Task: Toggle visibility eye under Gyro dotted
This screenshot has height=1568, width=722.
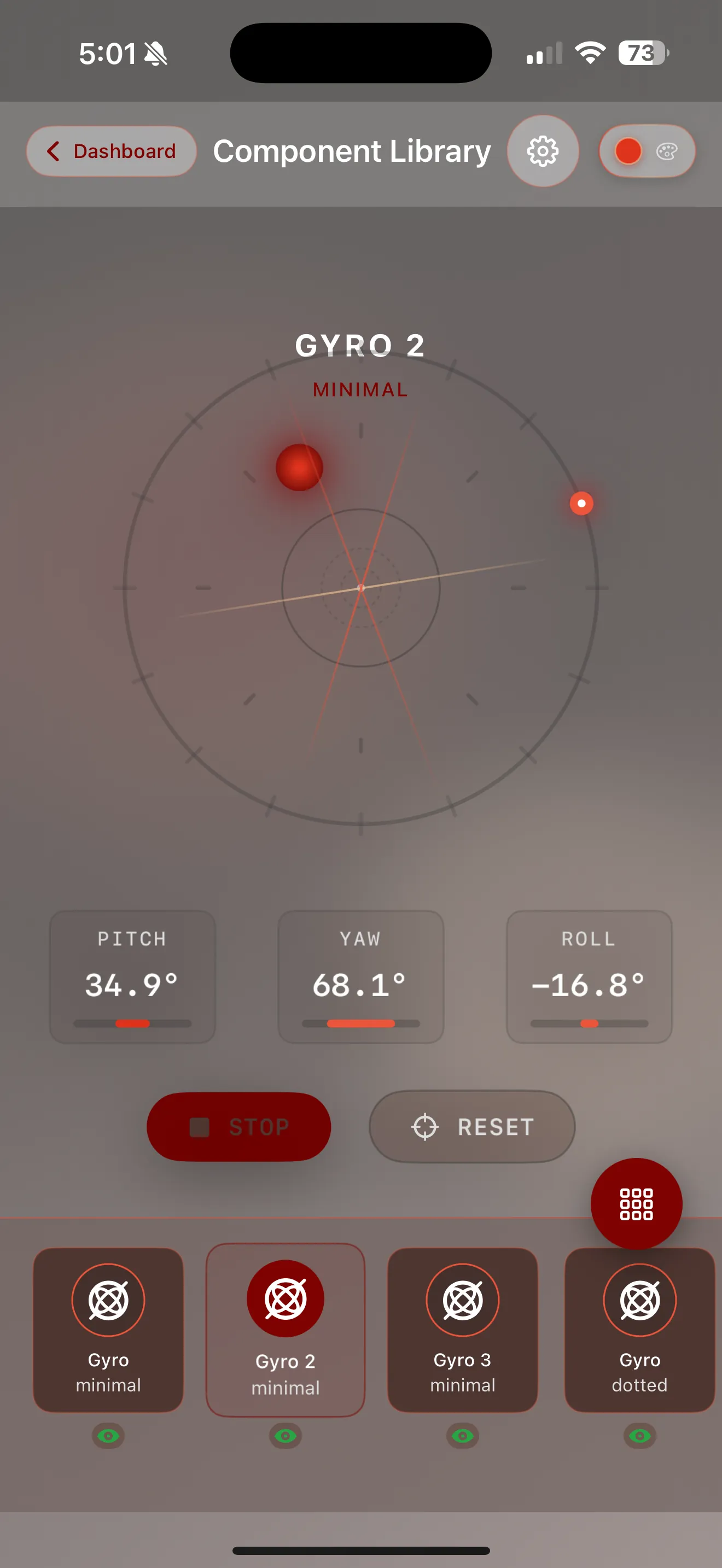Action: (x=639, y=1436)
